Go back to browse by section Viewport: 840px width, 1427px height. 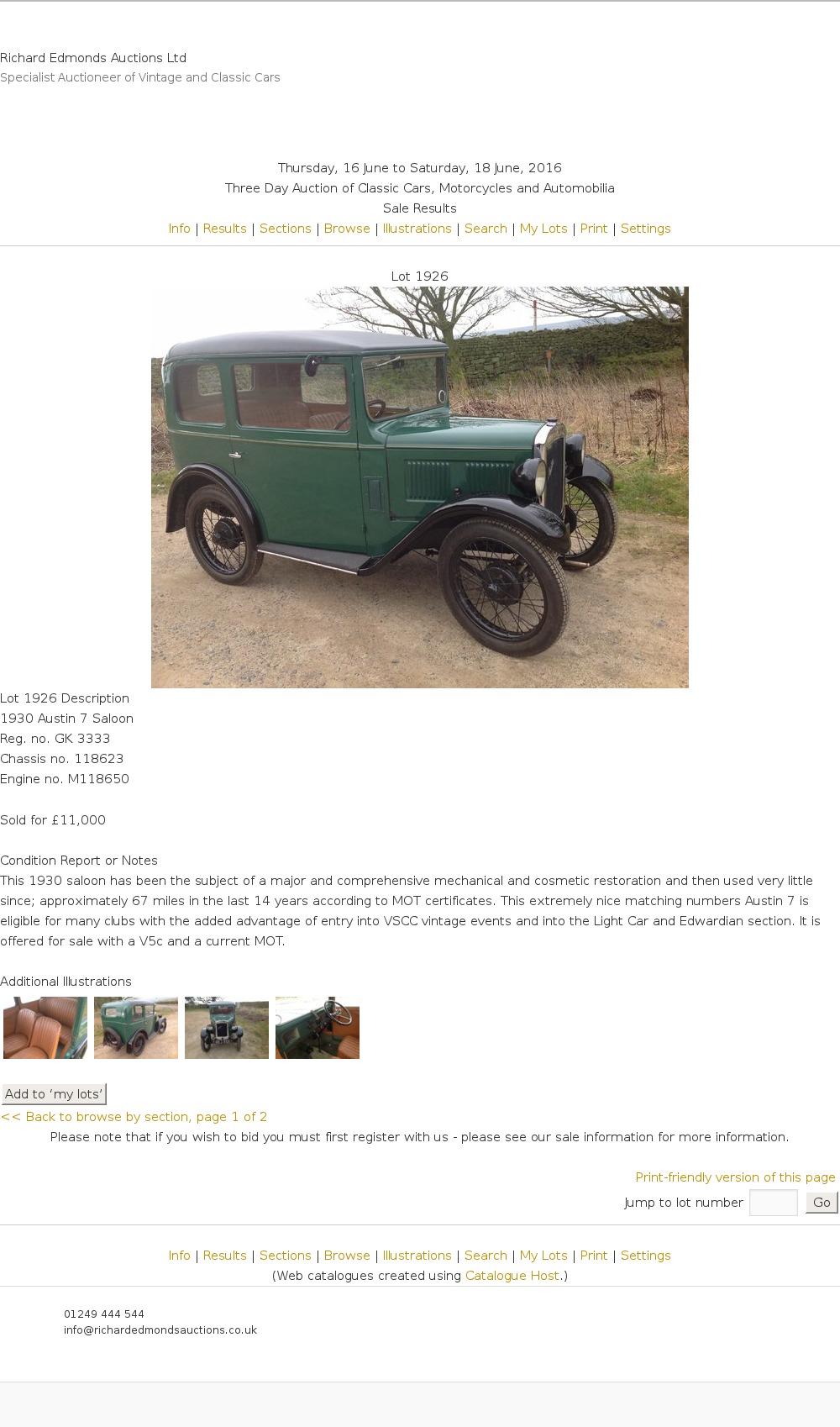(x=134, y=1117)
